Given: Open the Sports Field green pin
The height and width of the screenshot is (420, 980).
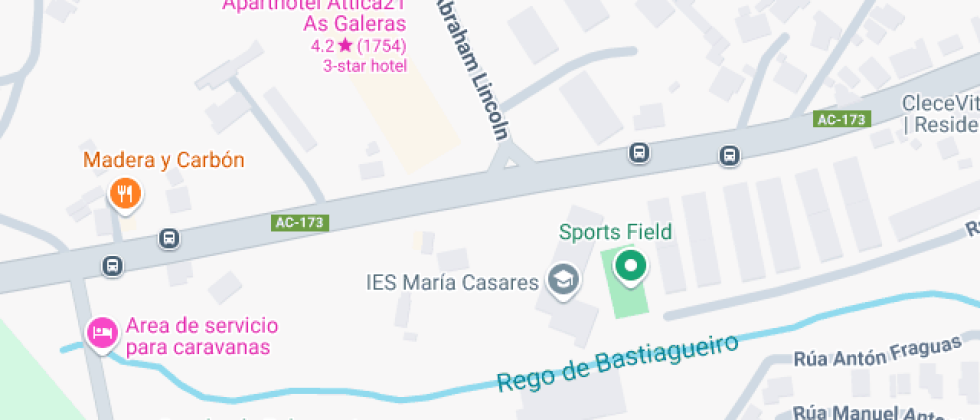Looking at the screenshot, I should click(x=630, y=266).
